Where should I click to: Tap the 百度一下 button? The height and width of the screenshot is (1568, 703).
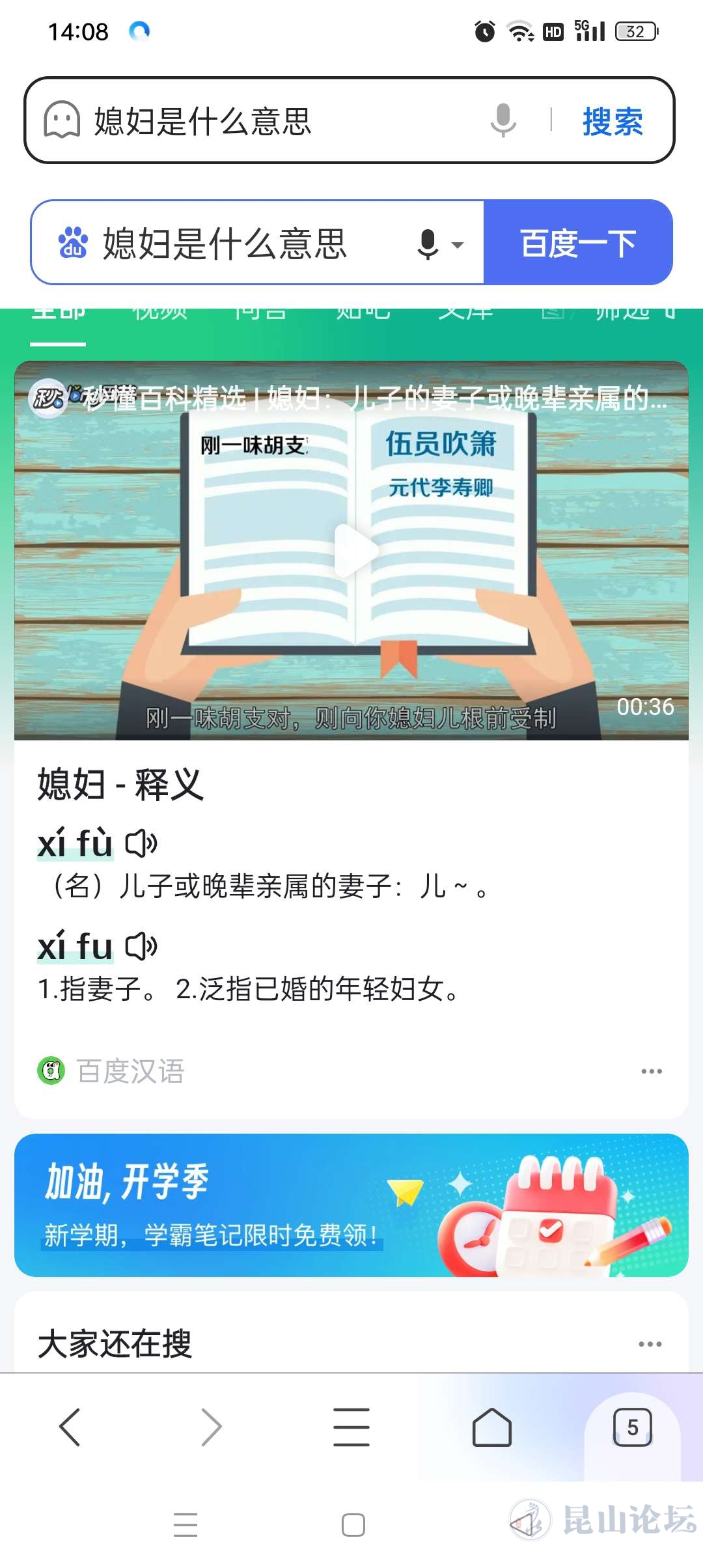click(x=577, y=244)
